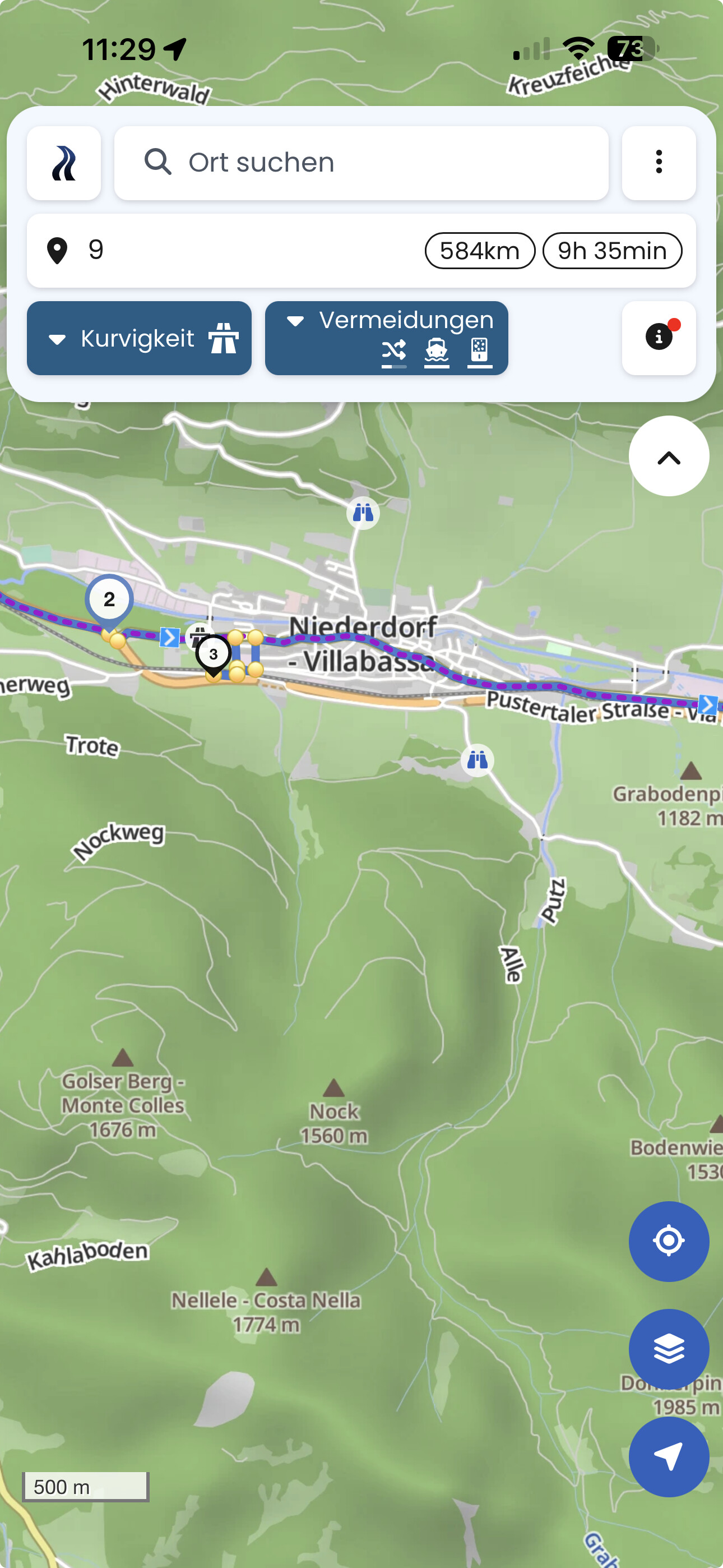Tap the viewpoint binoculars south of Pustertaler Straße
Viewport: 723px width, 1568px height.
pos(477,760)
